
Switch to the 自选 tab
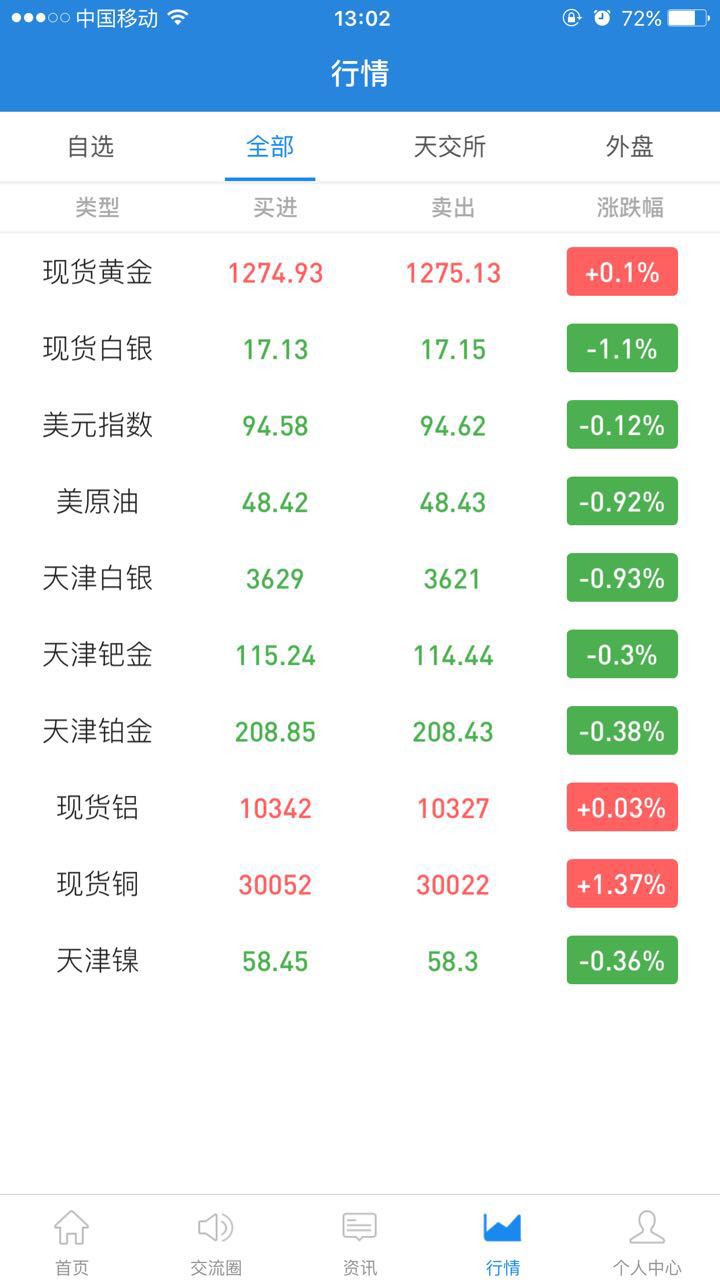pyautogui.click(x=91, y=147)
